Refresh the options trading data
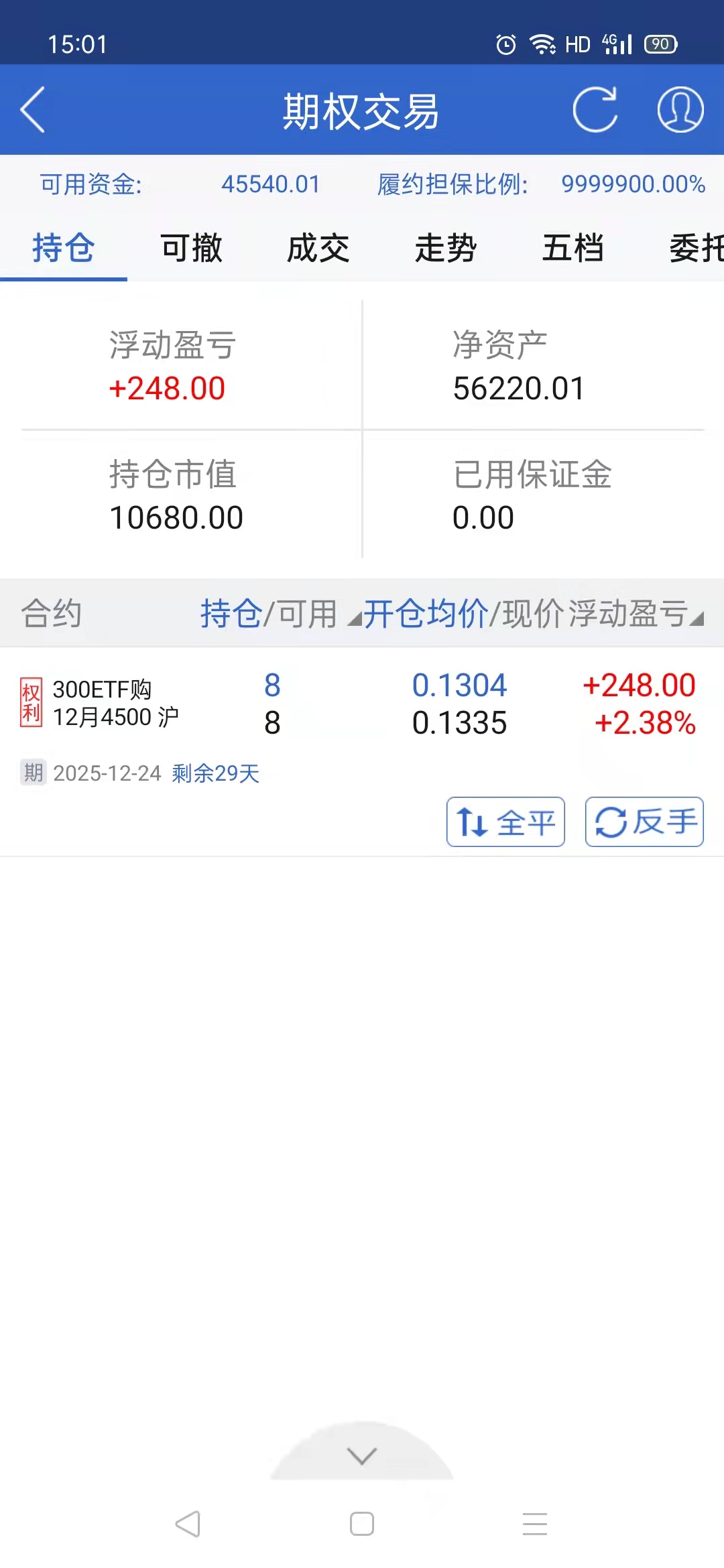This screenshot has height=1568, width=724. pyautogui.click(x=595, y=110)
